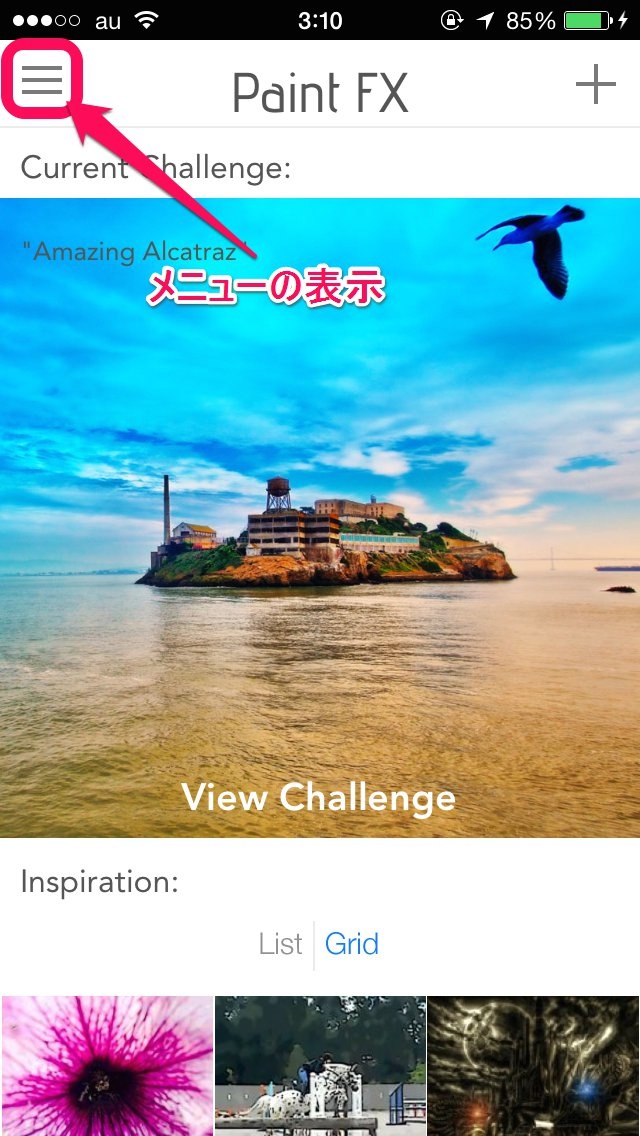
Task: Open the dark glowing lines inspiration tile
Action: (534, 1066)
